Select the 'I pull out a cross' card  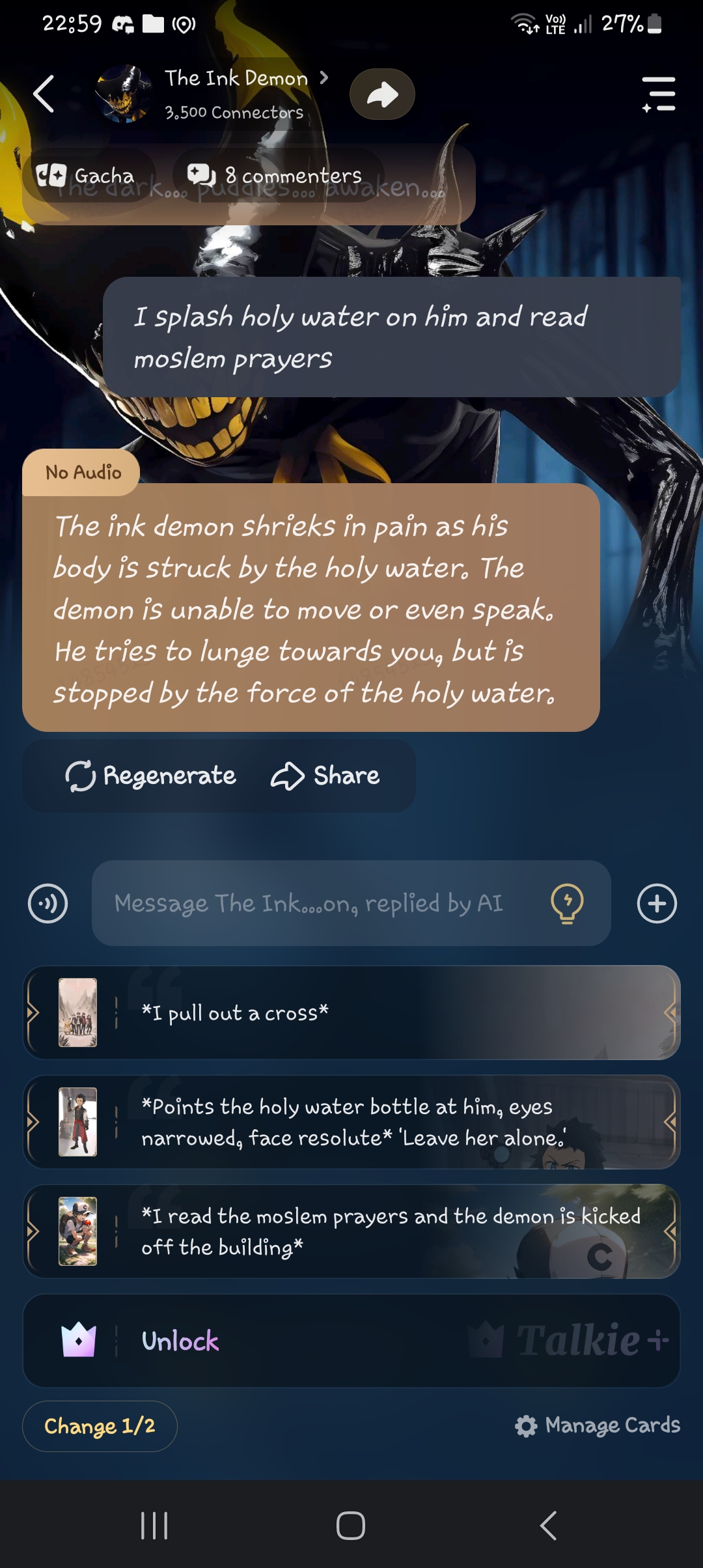[351, 1013]
